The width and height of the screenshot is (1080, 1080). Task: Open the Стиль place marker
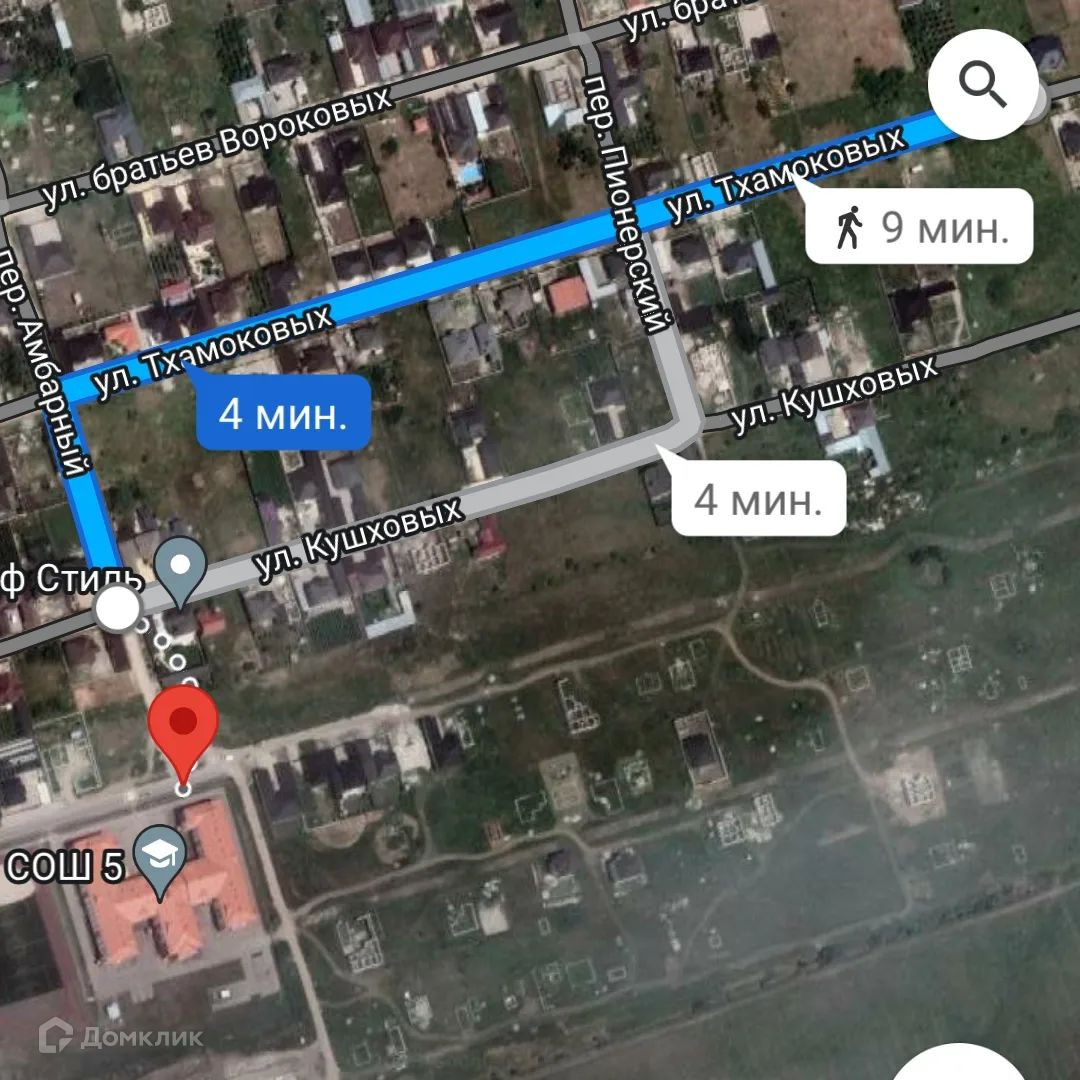coord(180,569)
